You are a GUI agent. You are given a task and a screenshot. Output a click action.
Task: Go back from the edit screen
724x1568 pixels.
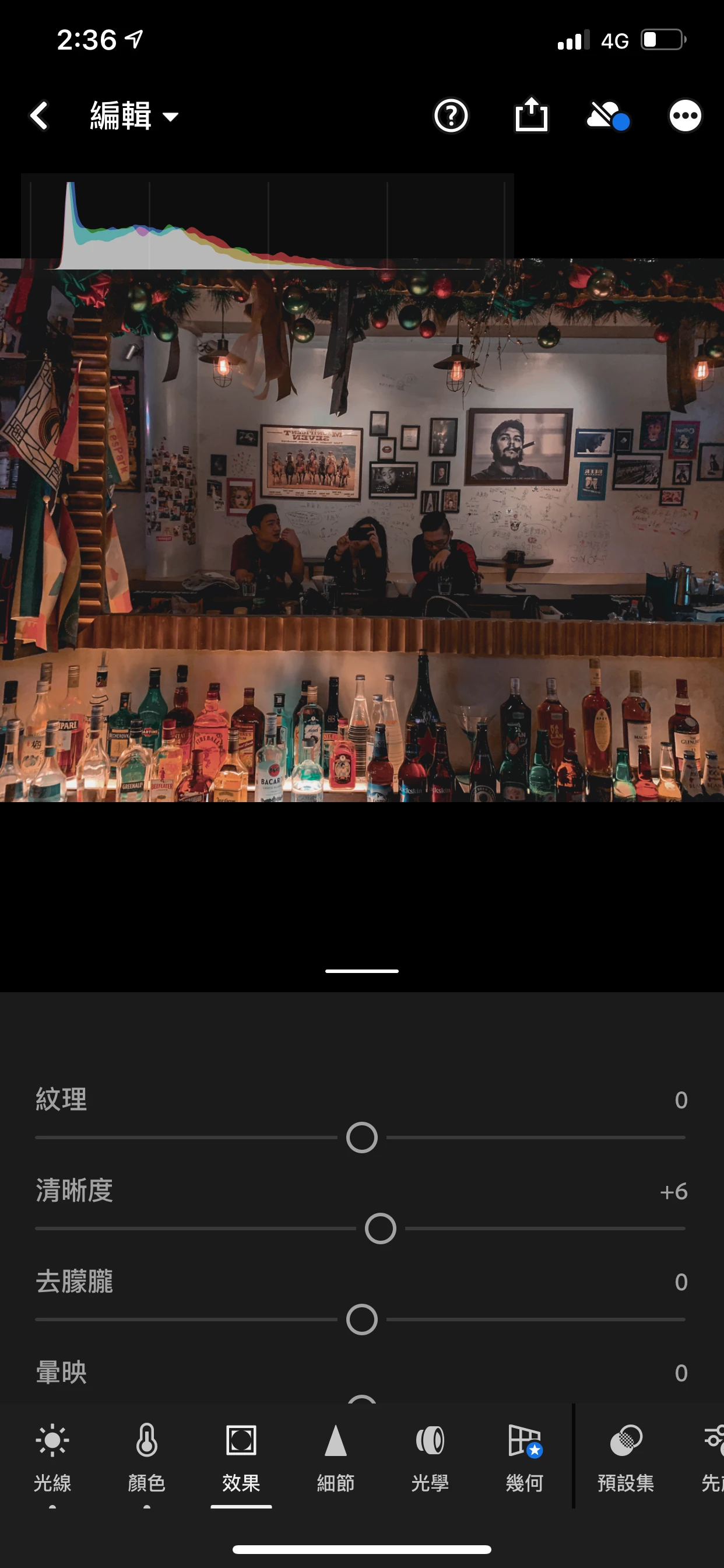tap(40, 116)
